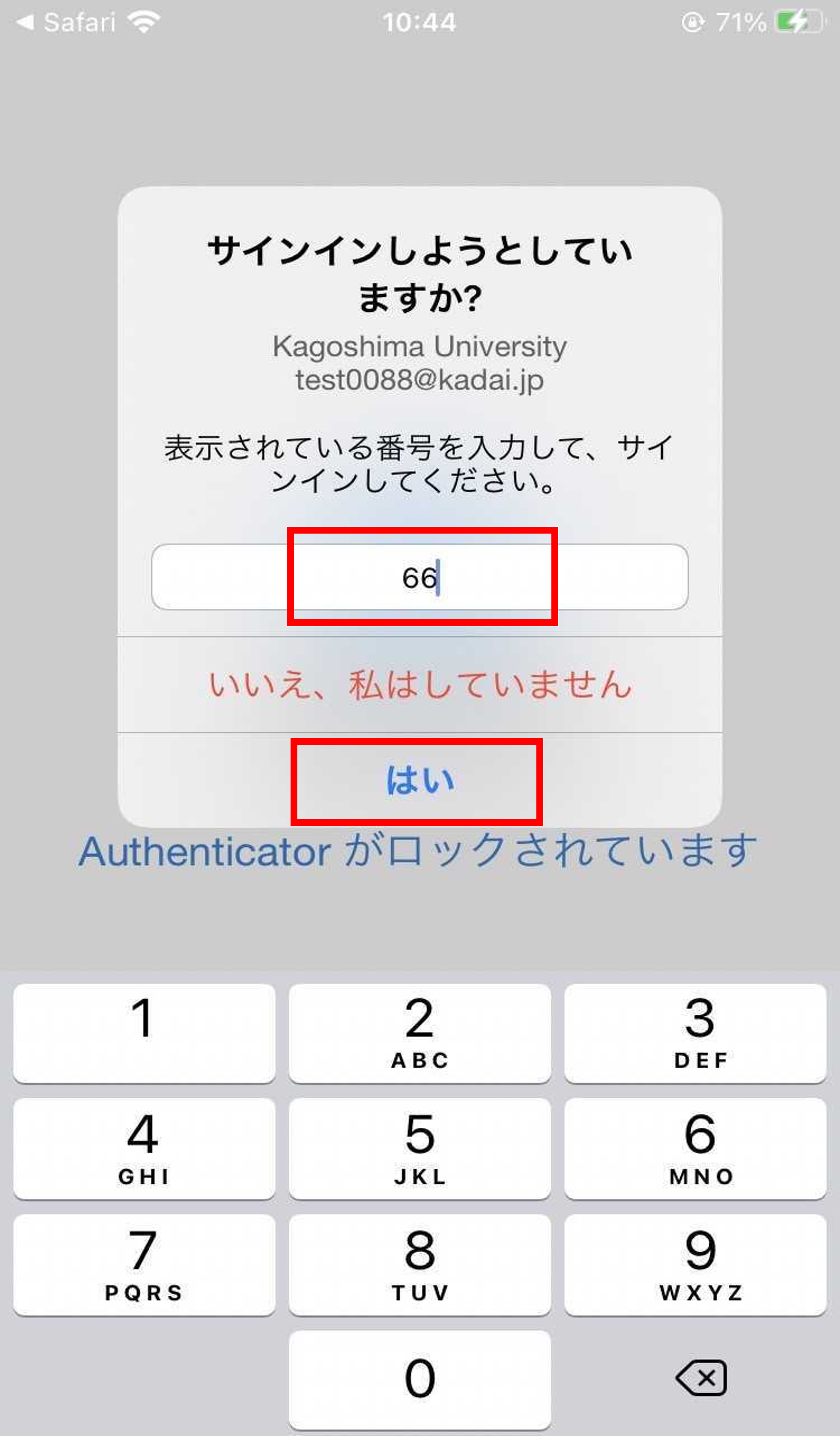Screen dimensions: 840x1436
Task: Tap key 4 GHI
Action: [x=144, y=1149]
